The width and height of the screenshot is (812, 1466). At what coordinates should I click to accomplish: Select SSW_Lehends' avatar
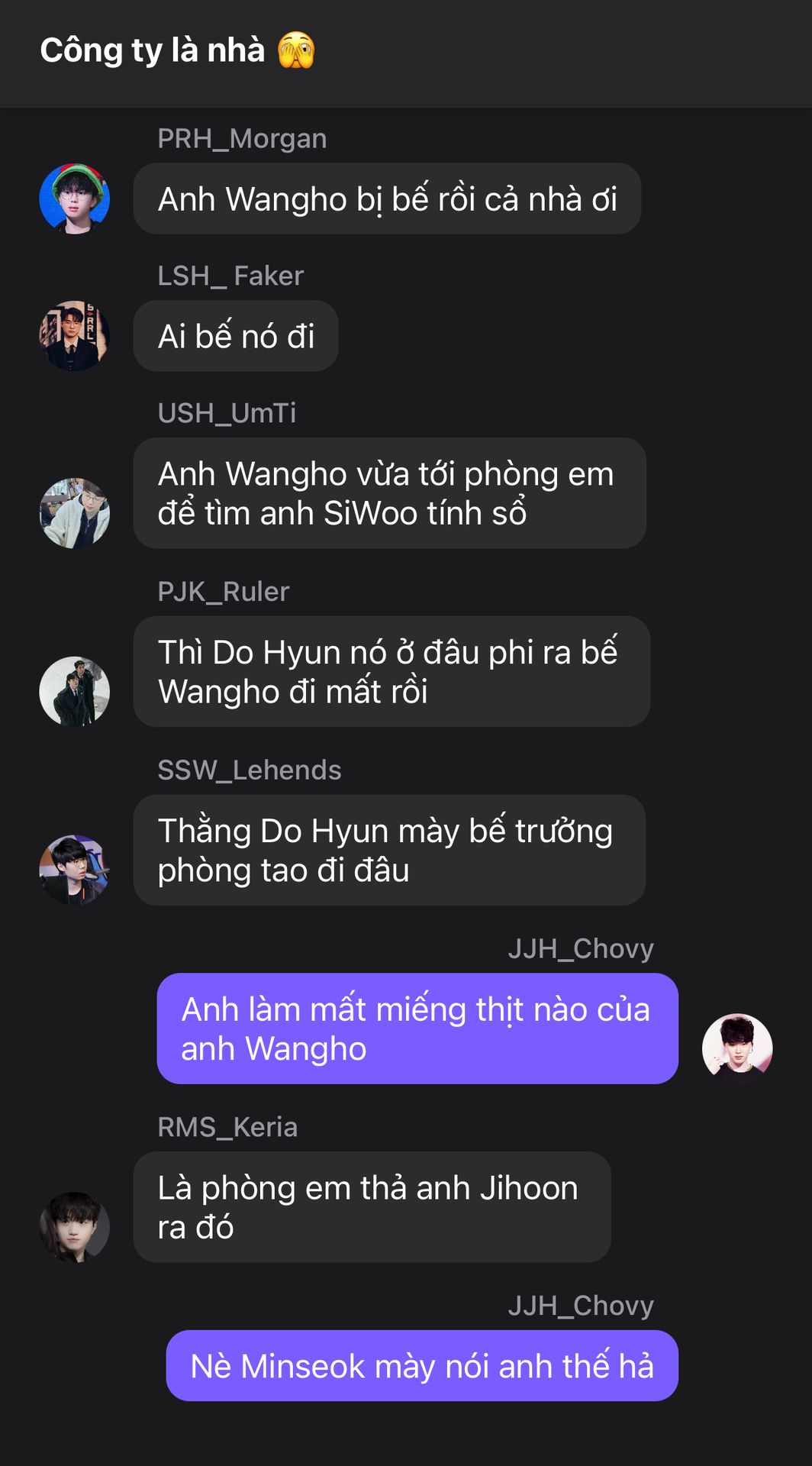tap(74, 870)
